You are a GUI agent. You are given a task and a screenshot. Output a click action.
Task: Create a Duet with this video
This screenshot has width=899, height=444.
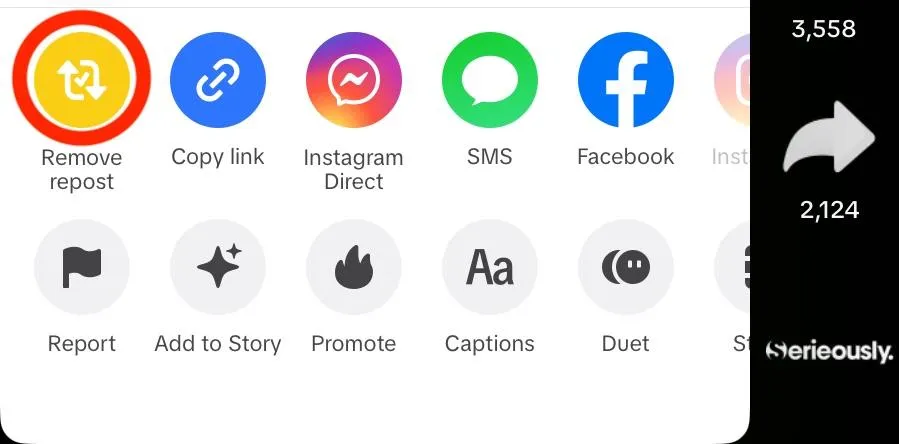(x=626, y=268)
